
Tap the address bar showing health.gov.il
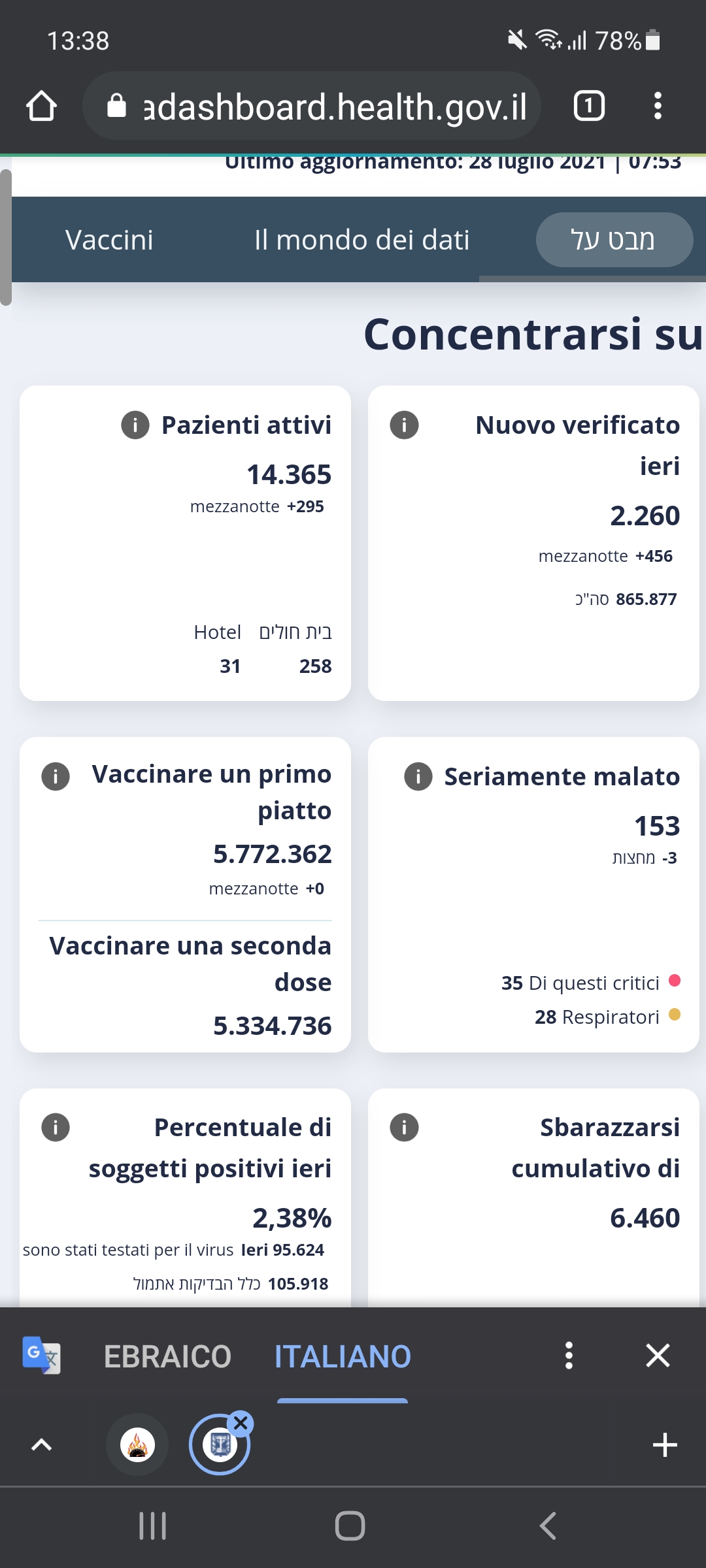[312, 106]
